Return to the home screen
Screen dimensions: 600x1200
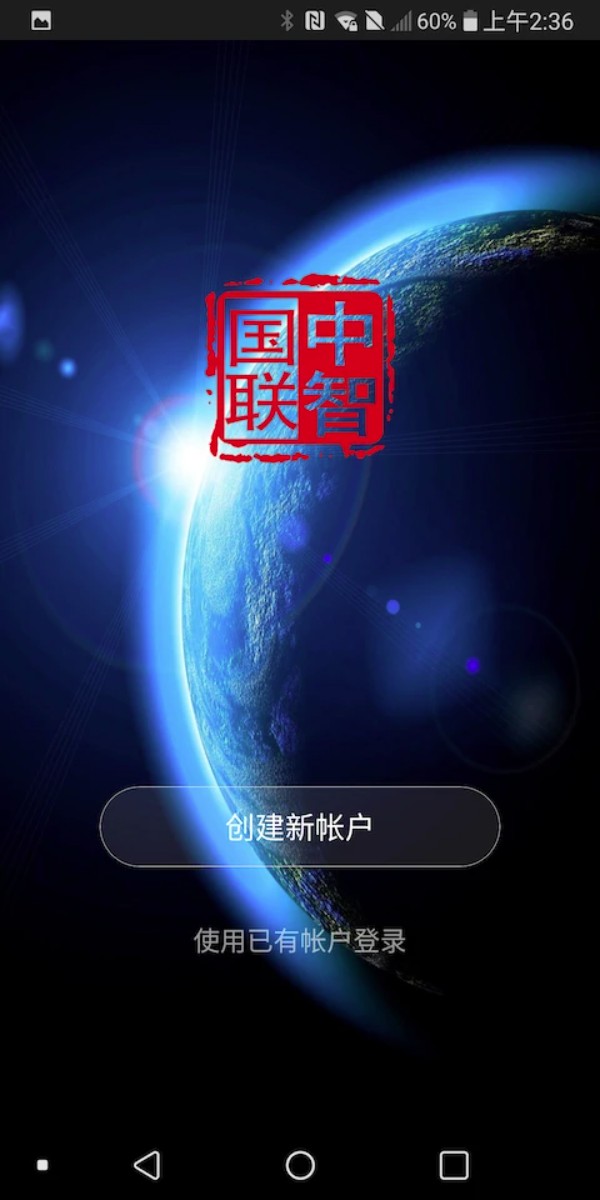pyautogui.click(x=300, y=1165)
